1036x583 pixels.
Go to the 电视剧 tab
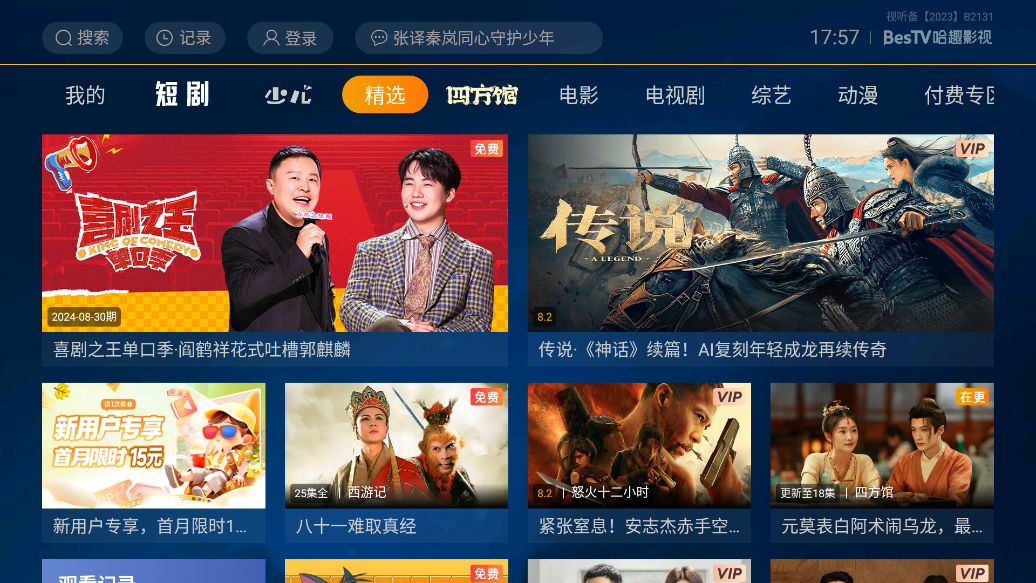[x=675, y=95]
